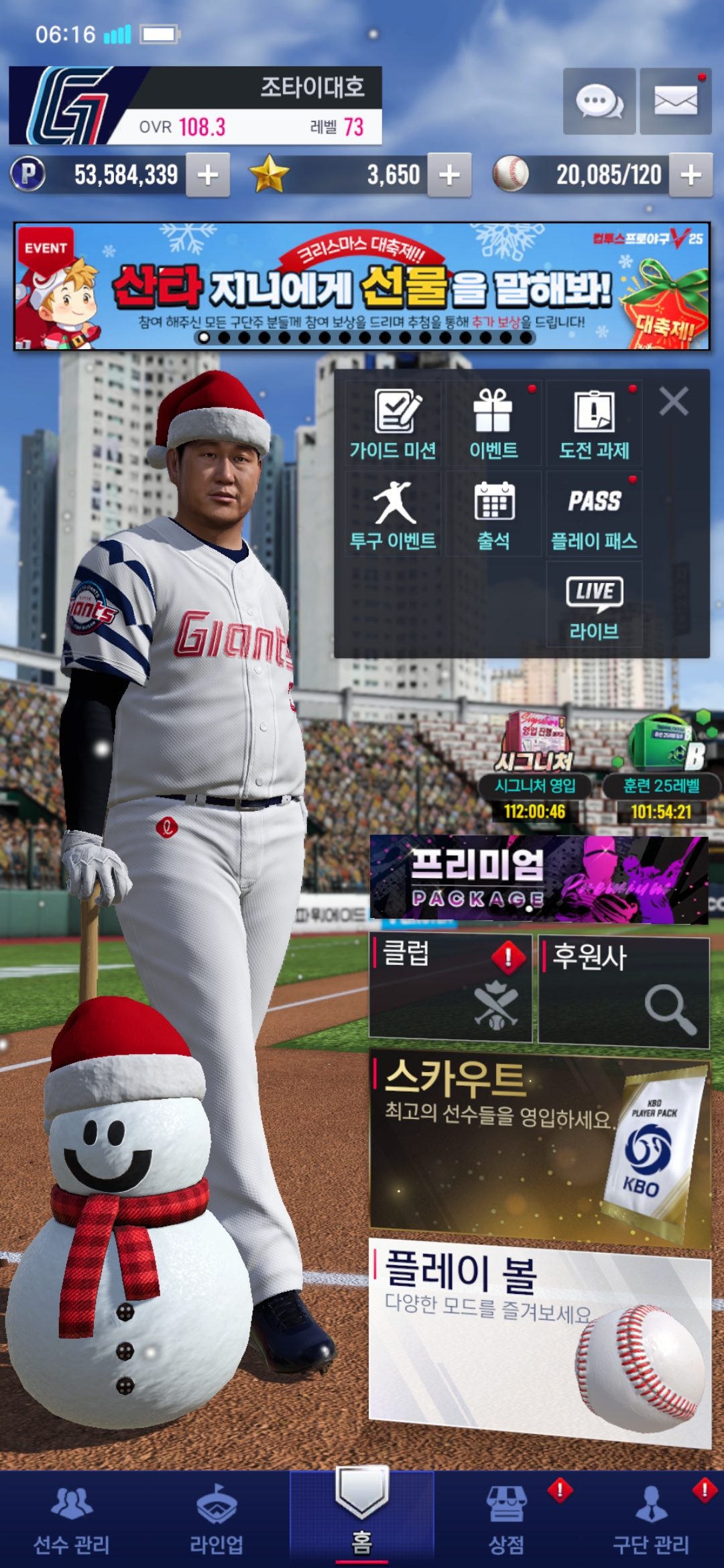Close the quick menu panel
Image resolution: width=724 pixels, height=1568 pixels.
pyautogui.click(x=673, y=402)
